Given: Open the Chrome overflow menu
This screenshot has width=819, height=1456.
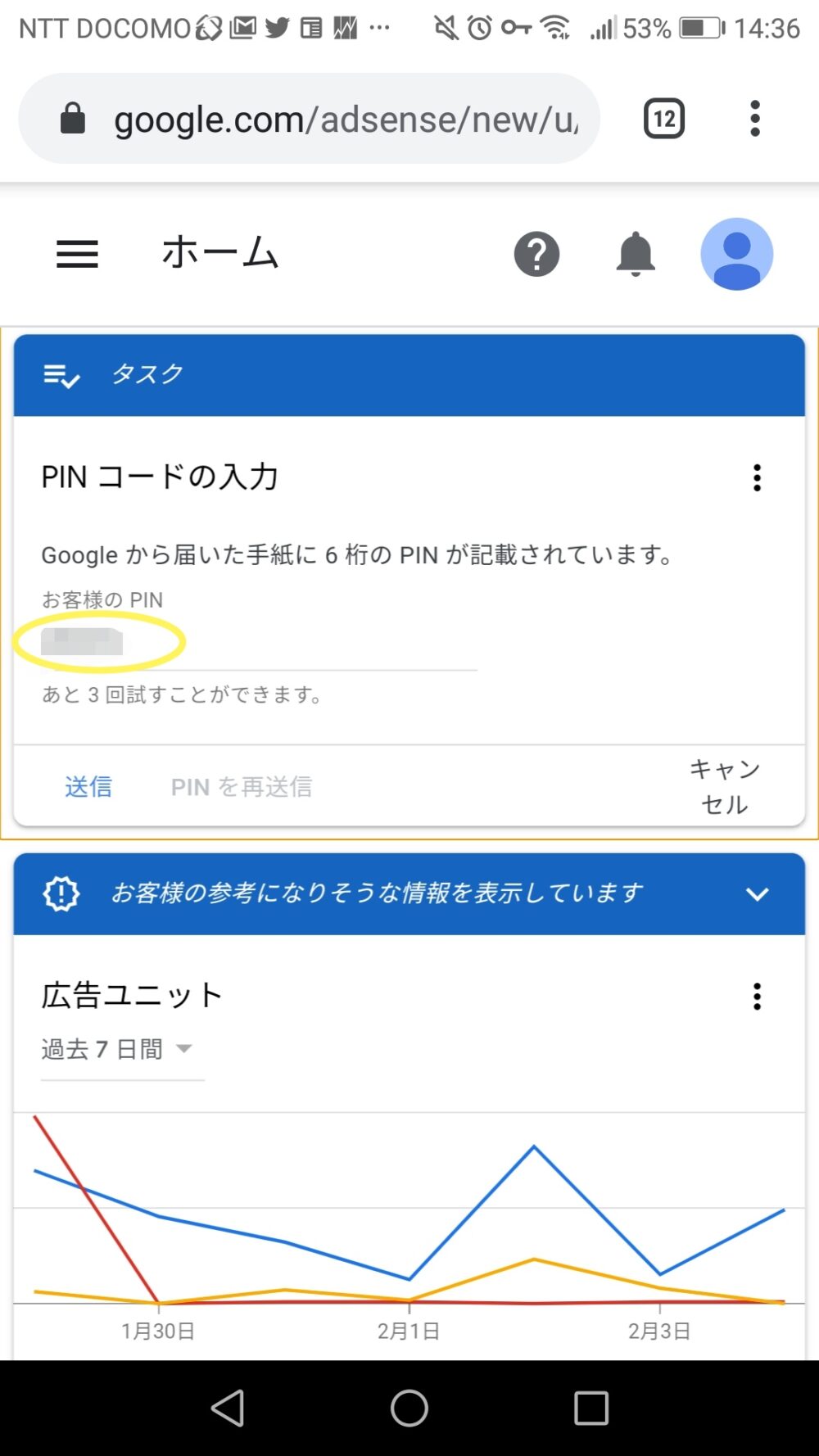Looking at the screenshot, I should [755, 119].
